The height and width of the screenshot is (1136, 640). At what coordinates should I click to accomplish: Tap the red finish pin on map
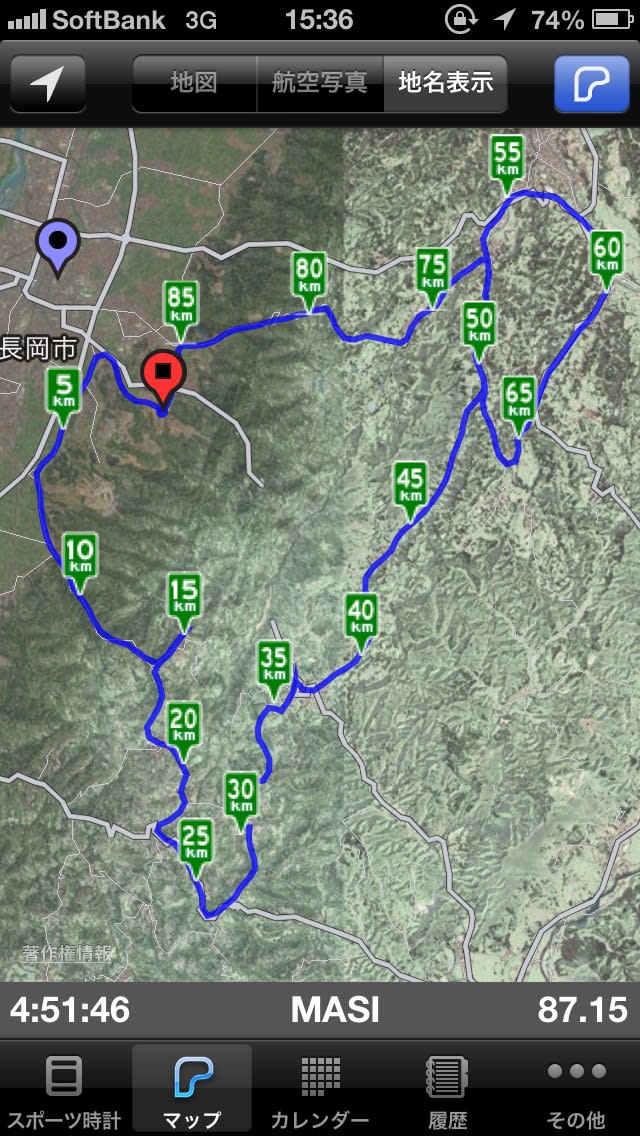coord(163,377)
